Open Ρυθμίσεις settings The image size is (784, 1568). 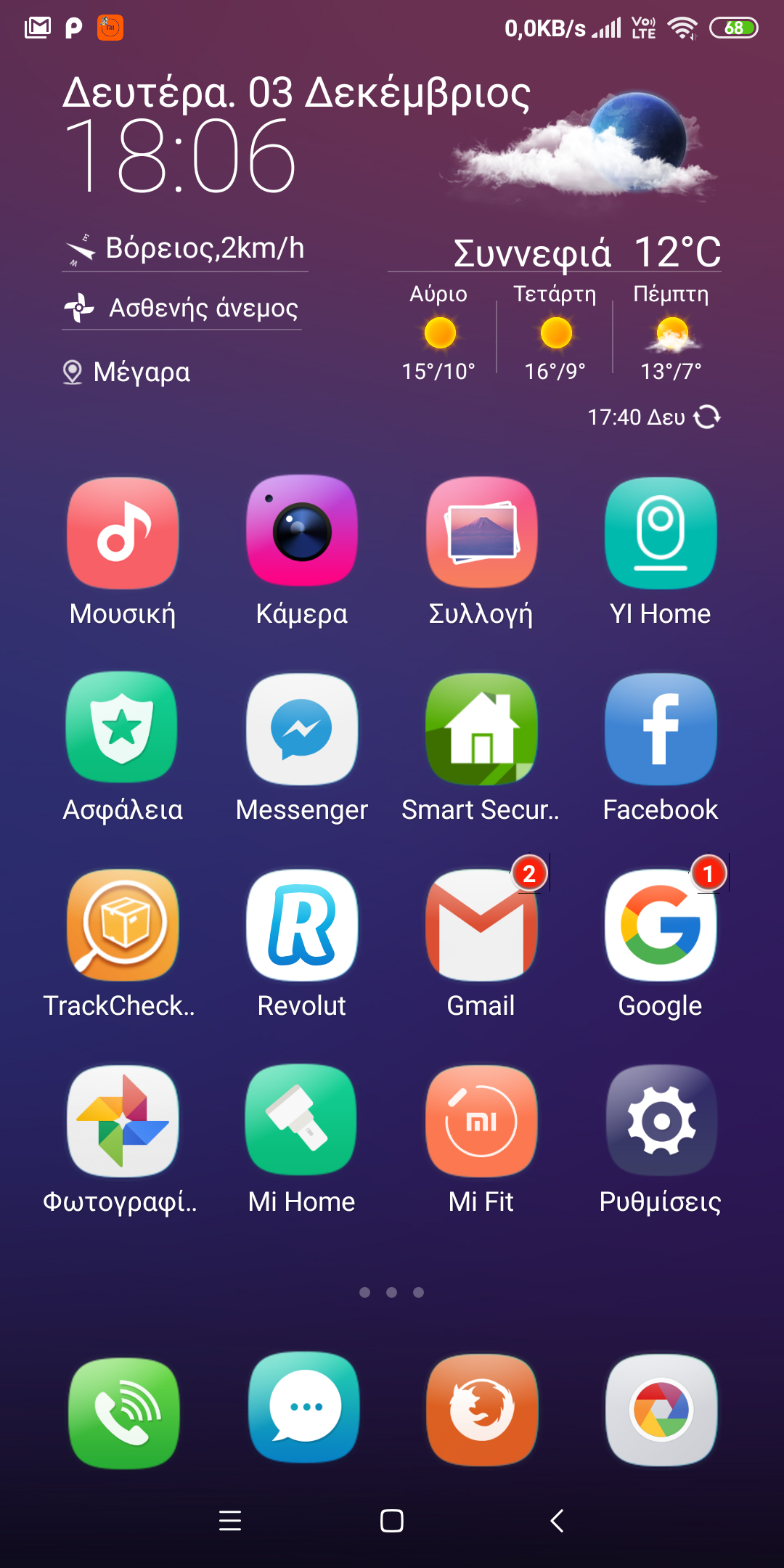[x=661, y=1121]
